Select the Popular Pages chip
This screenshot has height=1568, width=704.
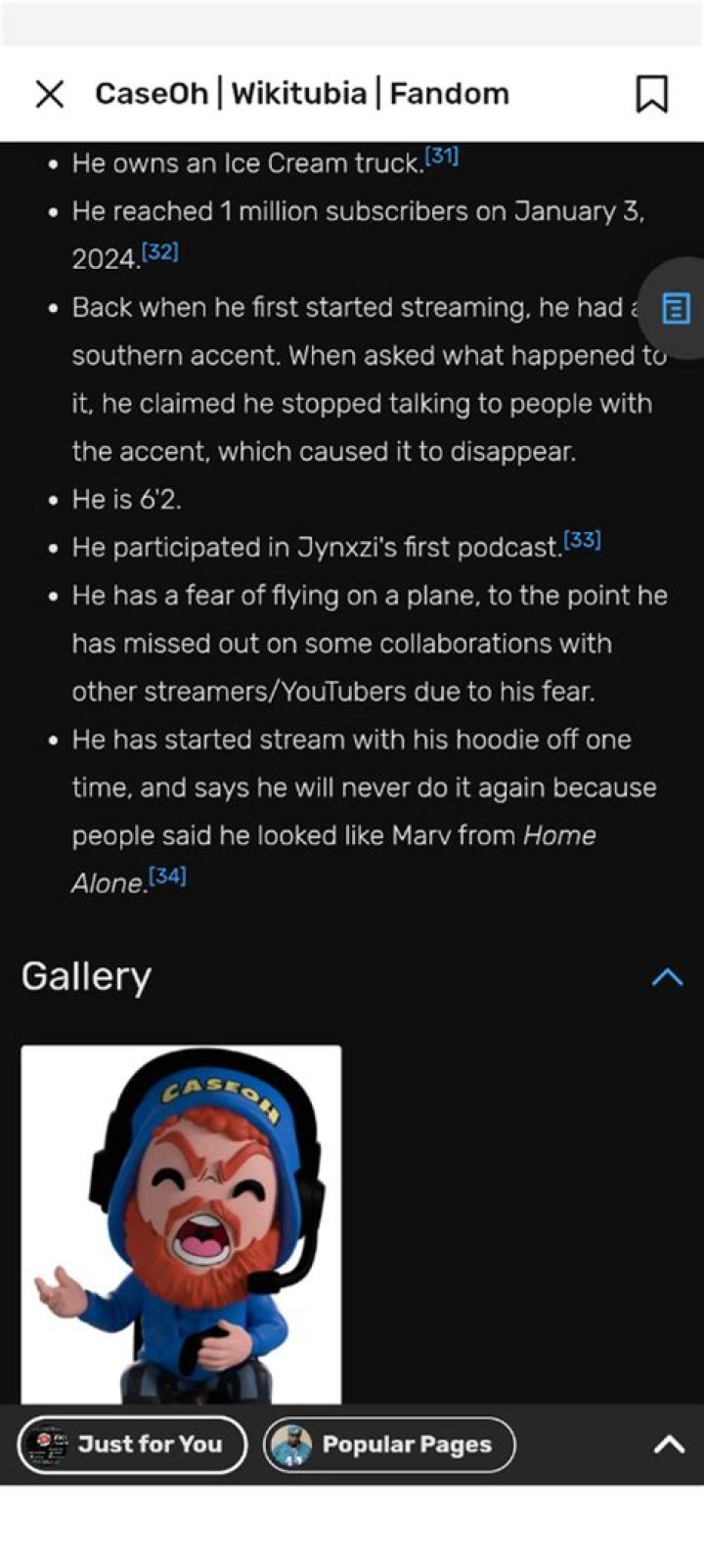389,1445
